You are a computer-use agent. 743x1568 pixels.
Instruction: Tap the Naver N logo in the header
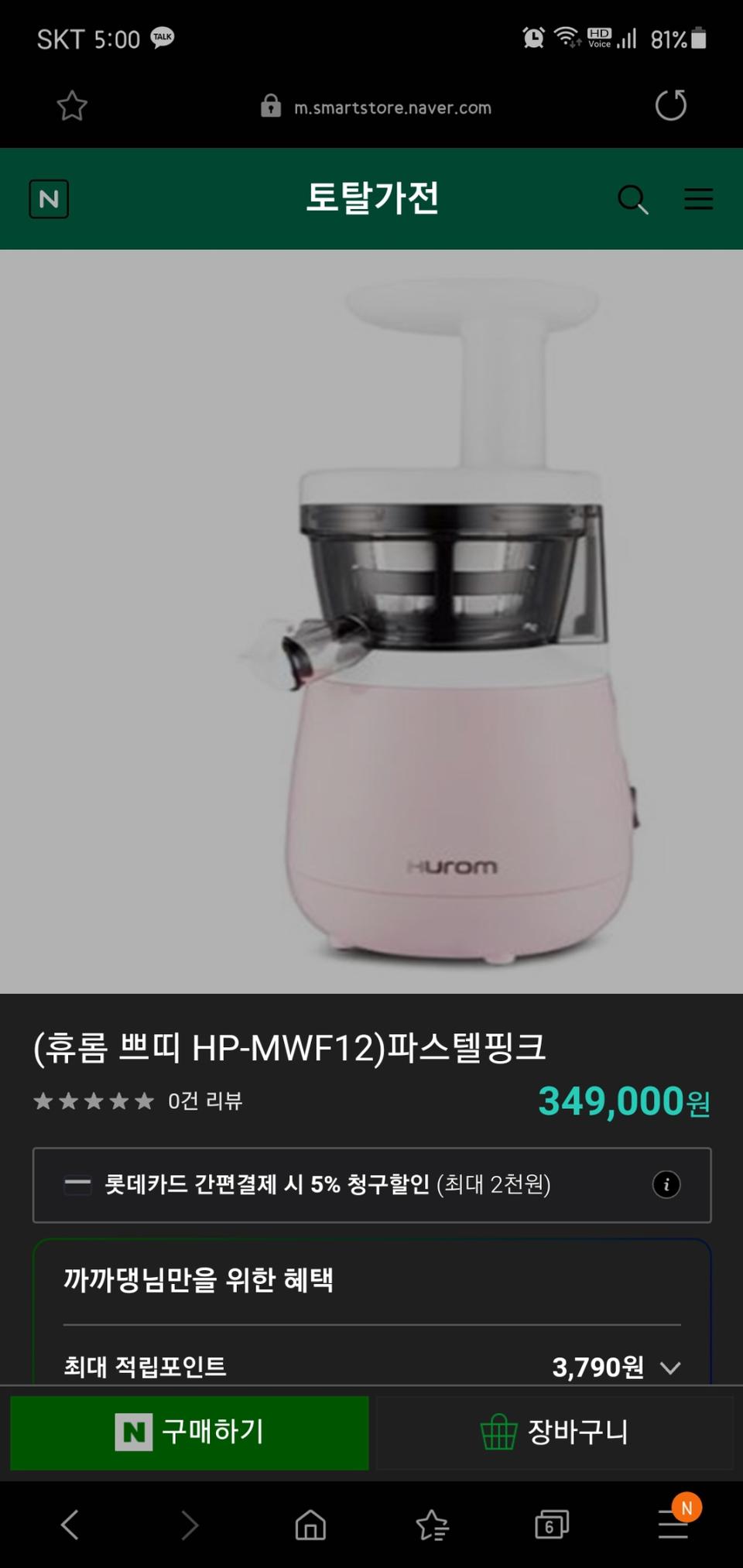click(x=50, y=200)
